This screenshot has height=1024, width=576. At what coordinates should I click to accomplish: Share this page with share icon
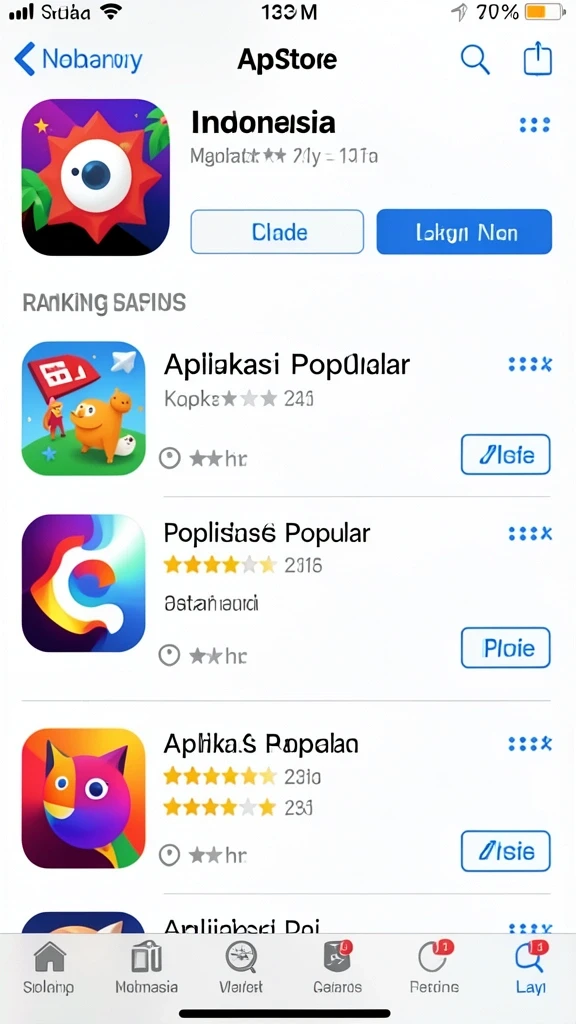pos(538,58)
